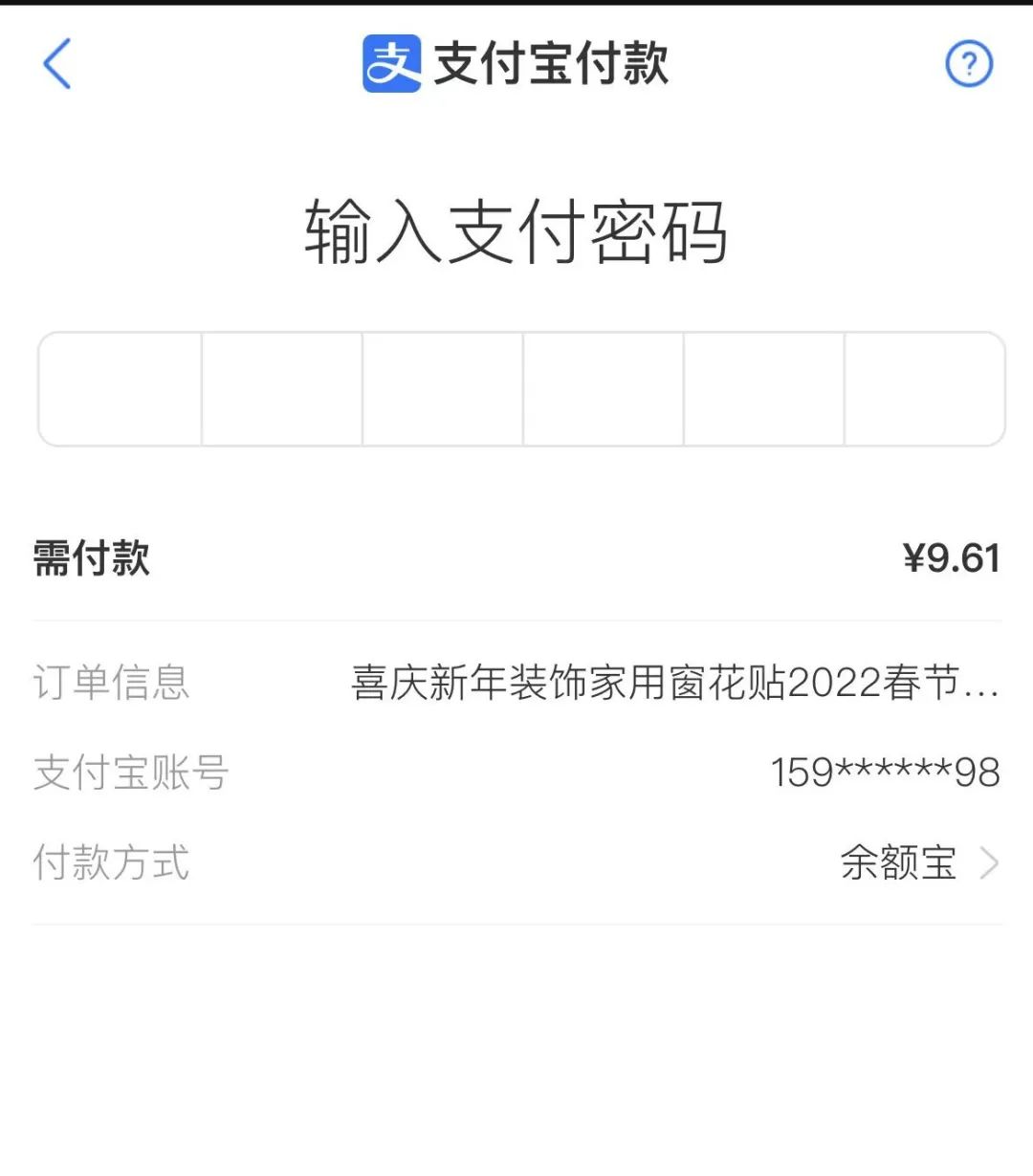Click the help icon at top right
Screen dimensions: 1033x1176
pyautogui.click(x=970, y=64)
